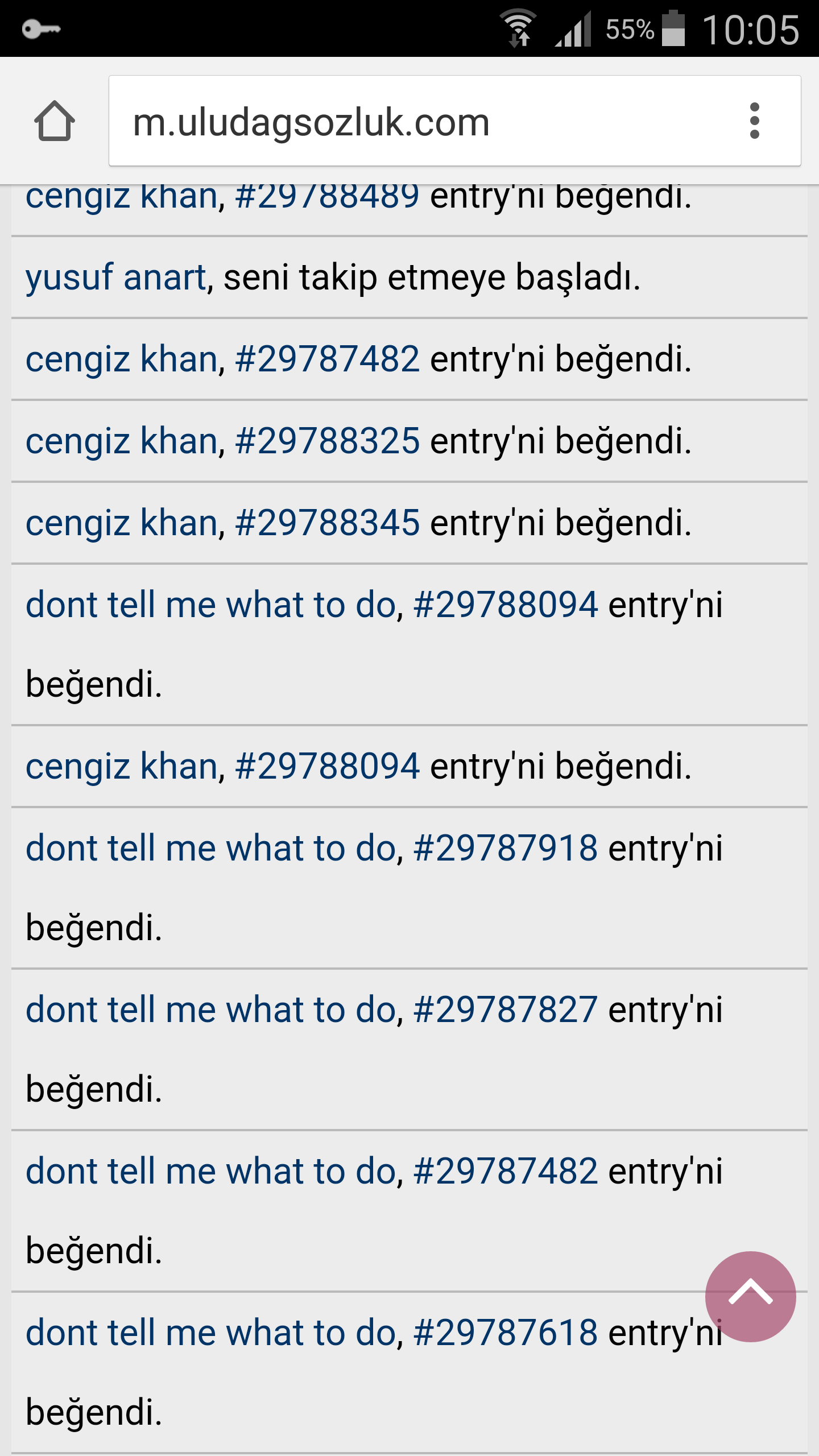
Task: Jump to top with the arrow button
Action: click(x=750, y=1296)
